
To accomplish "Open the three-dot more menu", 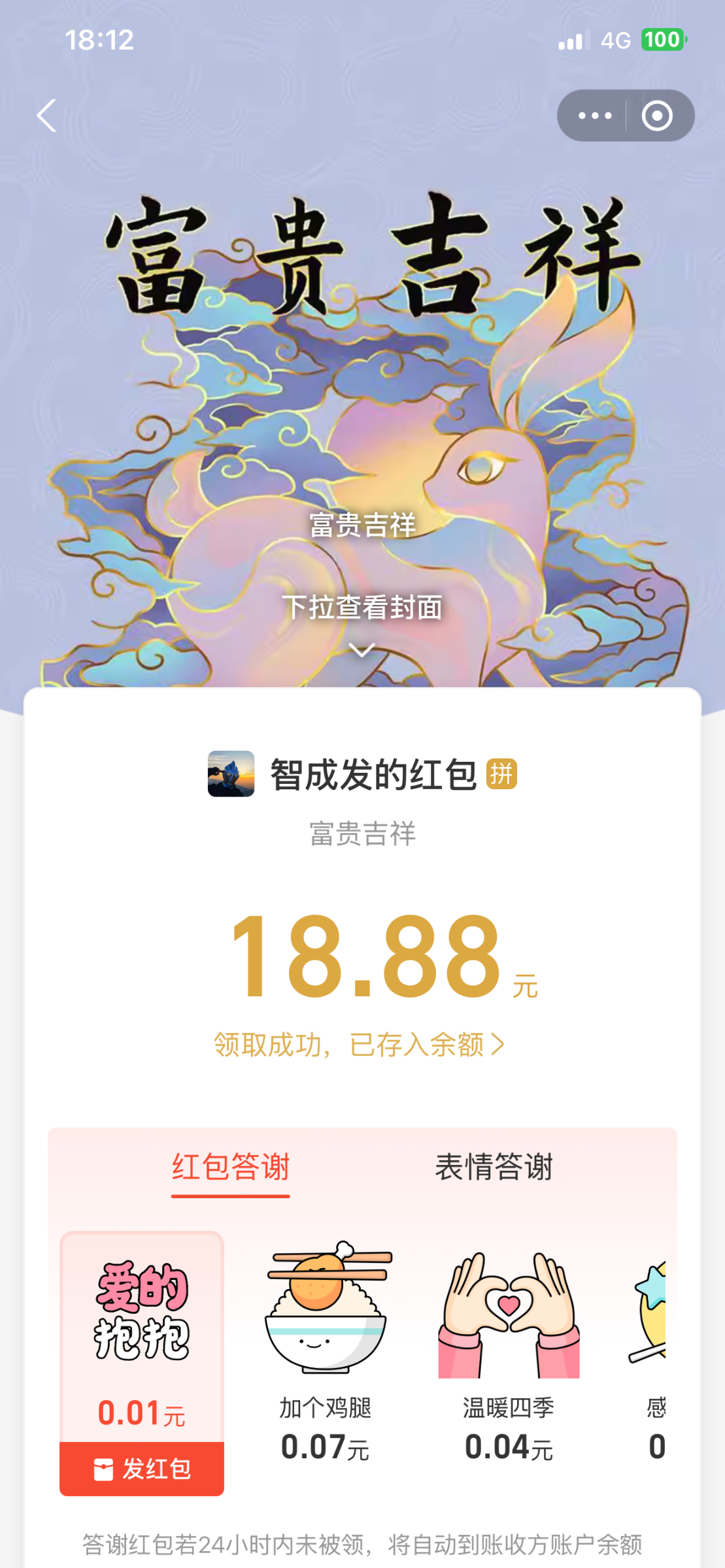I will click(x=594, y=116).
